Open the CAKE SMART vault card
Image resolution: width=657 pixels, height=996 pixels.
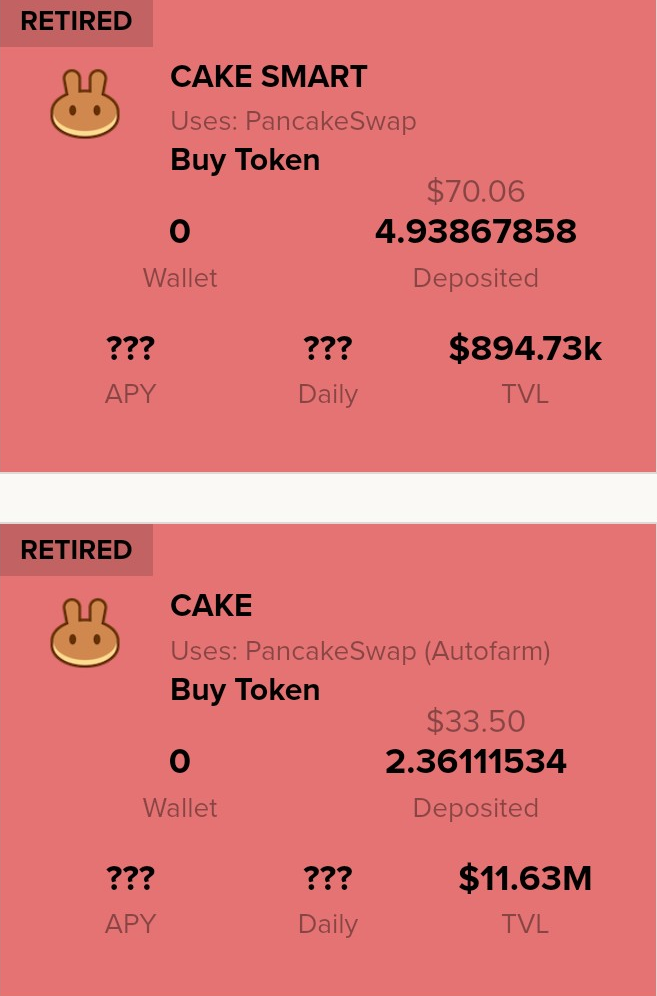pyautogui.click(x=328, y=236)
